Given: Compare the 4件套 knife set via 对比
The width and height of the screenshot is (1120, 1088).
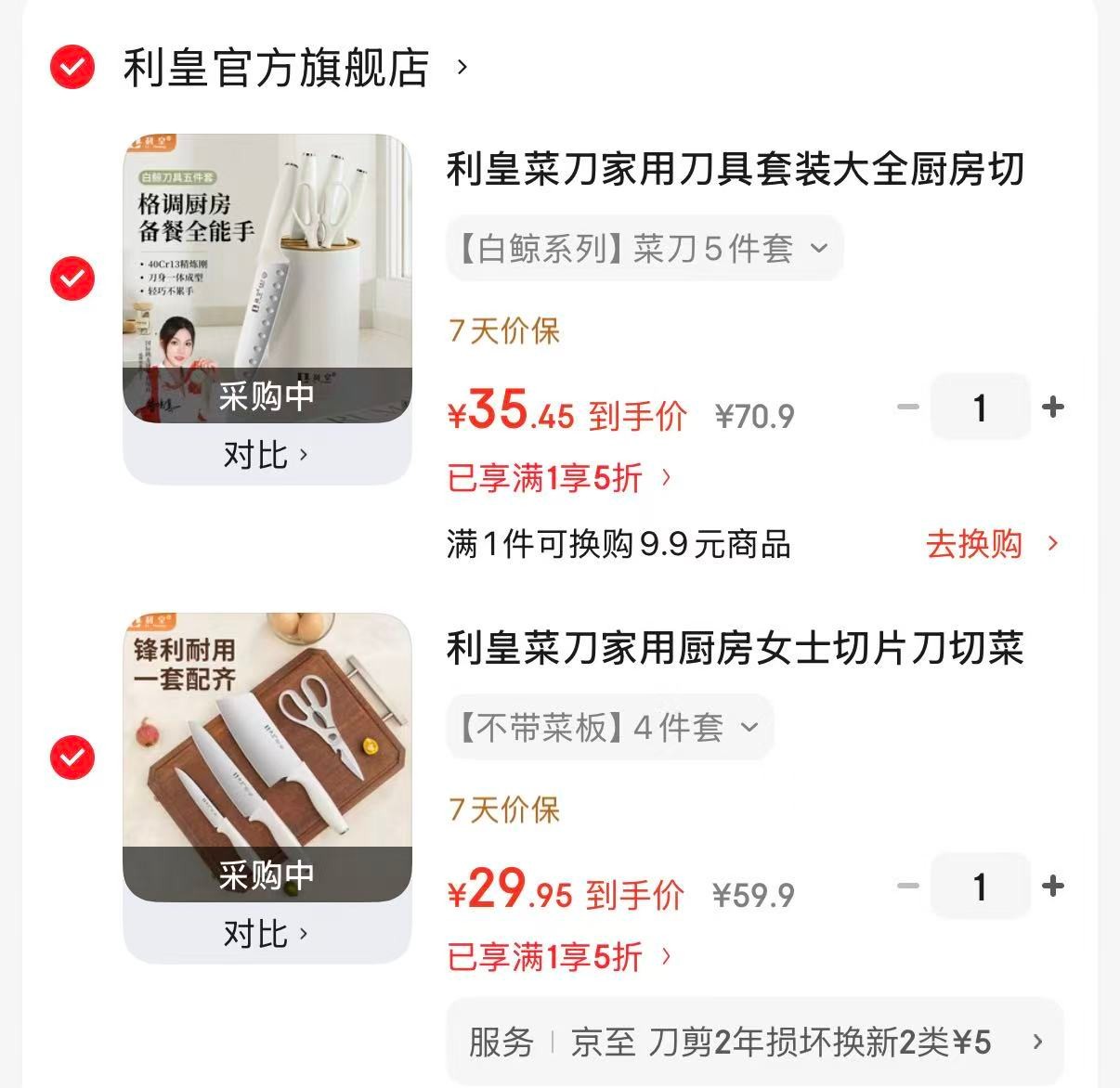Looking at the screenshot, I should click(x=266, y=934).
